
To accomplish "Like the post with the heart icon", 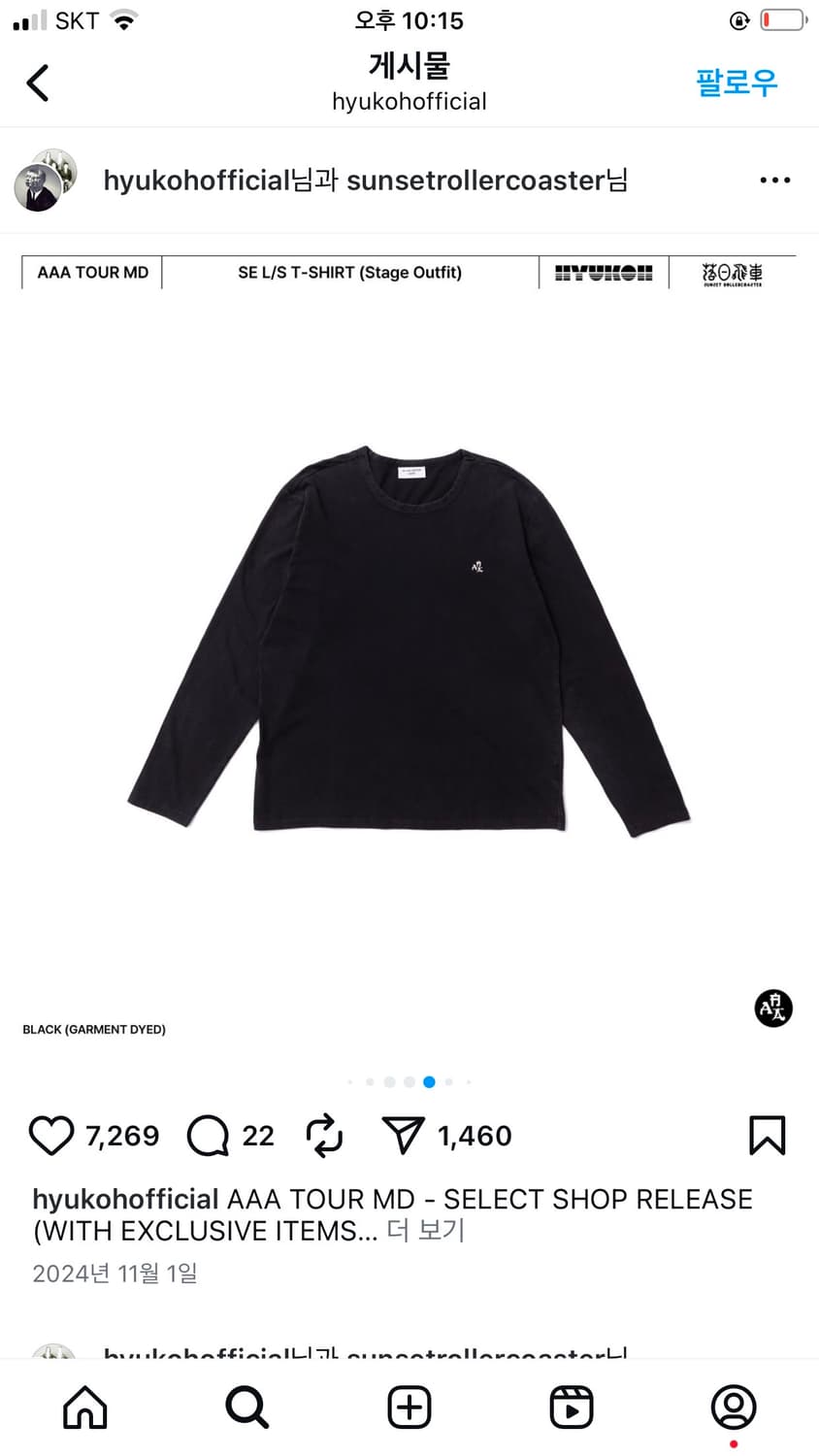I will [x=51, y=1135].
